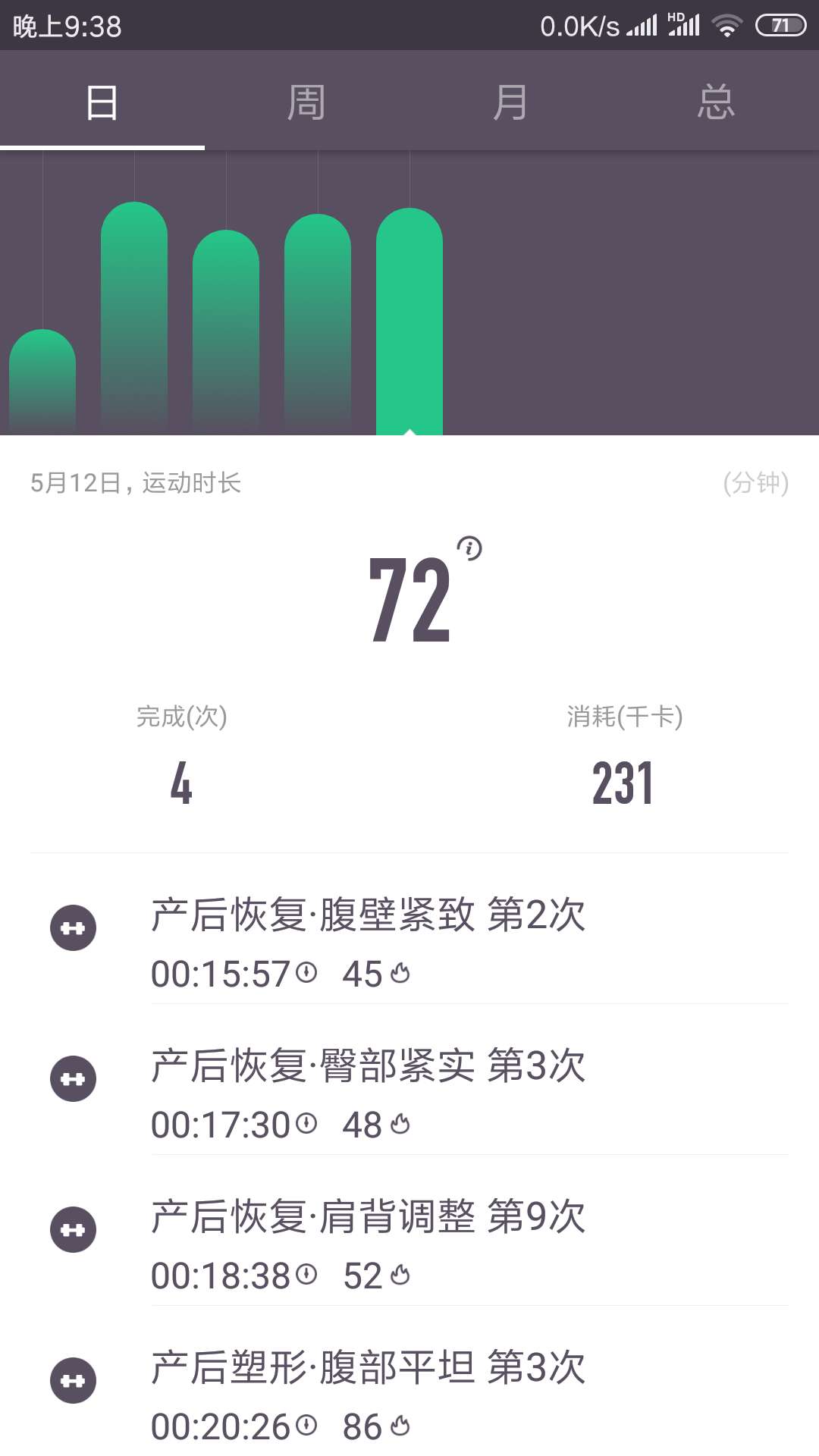
Task: Select the currently highlighted 日 tab
Action: tap(102, 101)
